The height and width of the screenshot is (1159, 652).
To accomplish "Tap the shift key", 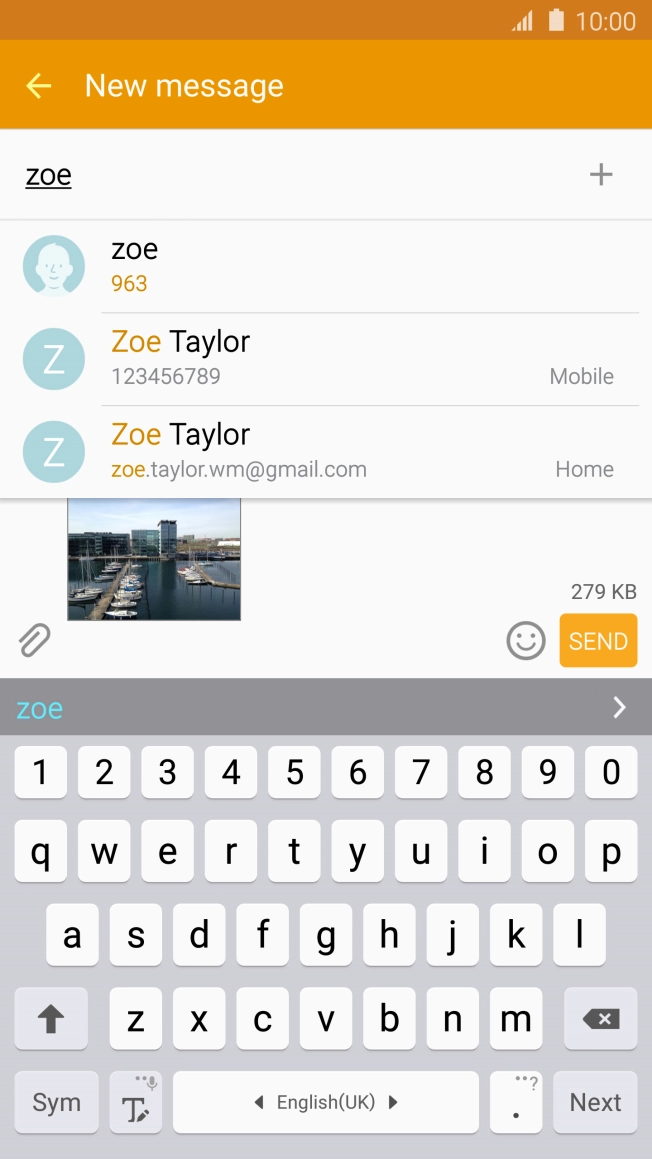I will click(51, 1019).
